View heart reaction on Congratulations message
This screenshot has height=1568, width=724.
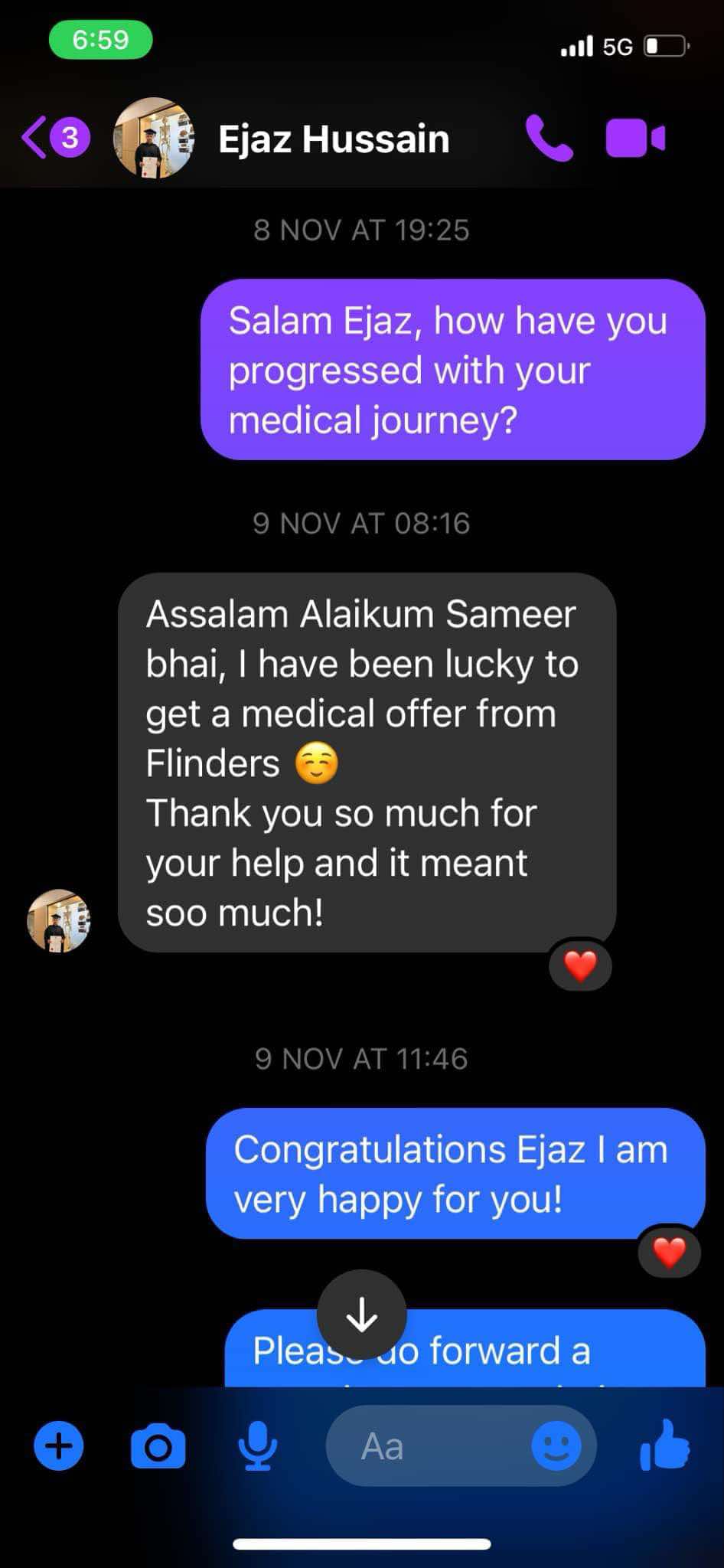pos(669,1253)
